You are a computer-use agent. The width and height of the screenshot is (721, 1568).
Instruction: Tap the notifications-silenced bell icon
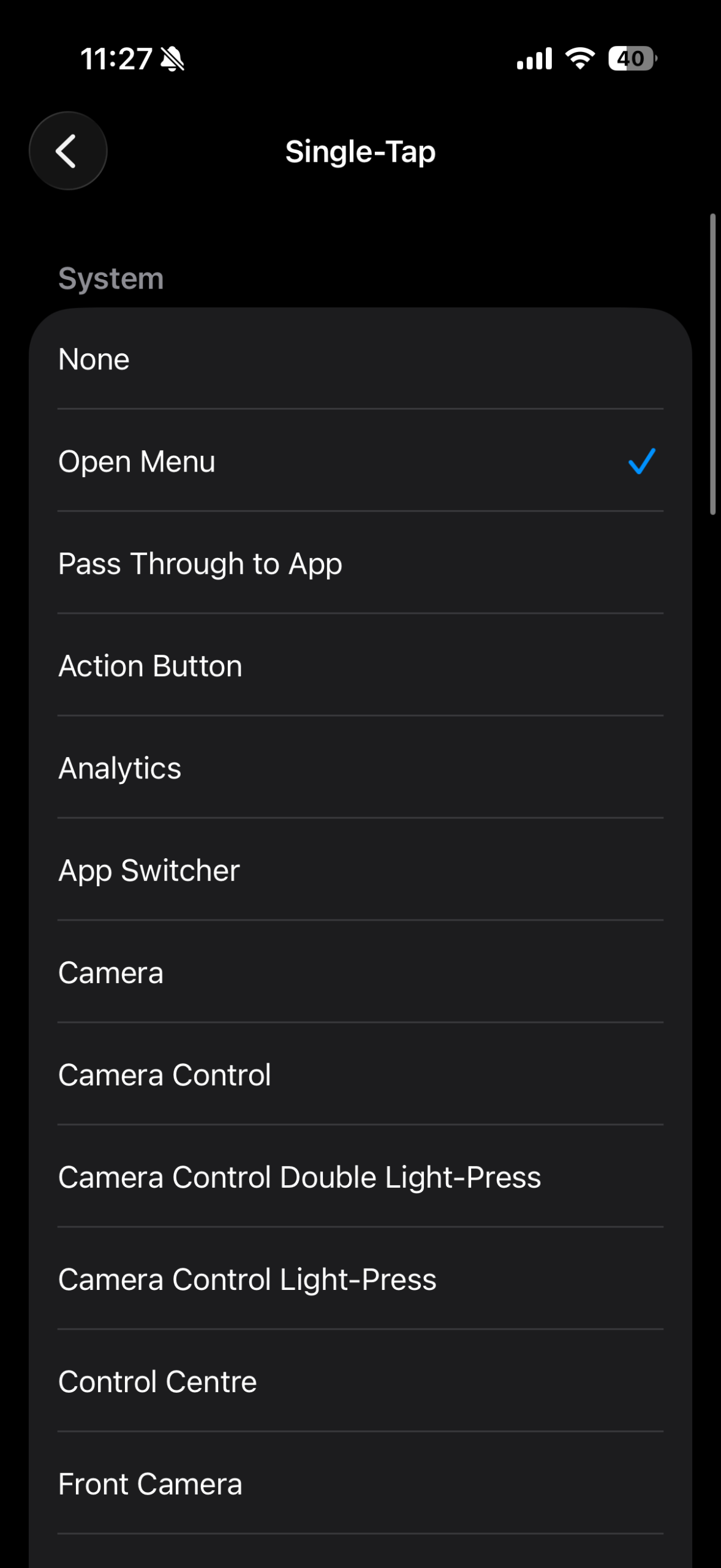click(x=173, y=59)
